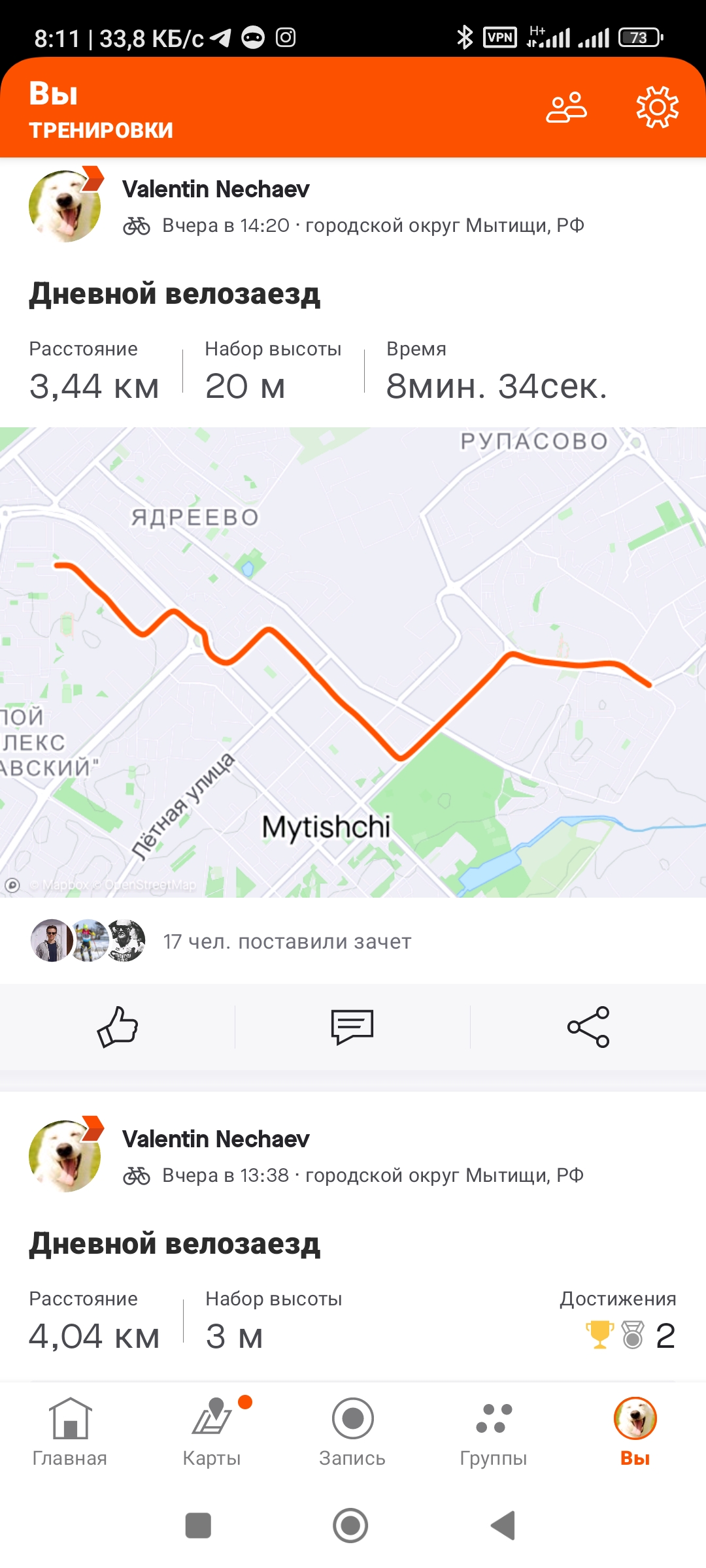
Task: View the 17 people who gave kudos
Action: 287,941
